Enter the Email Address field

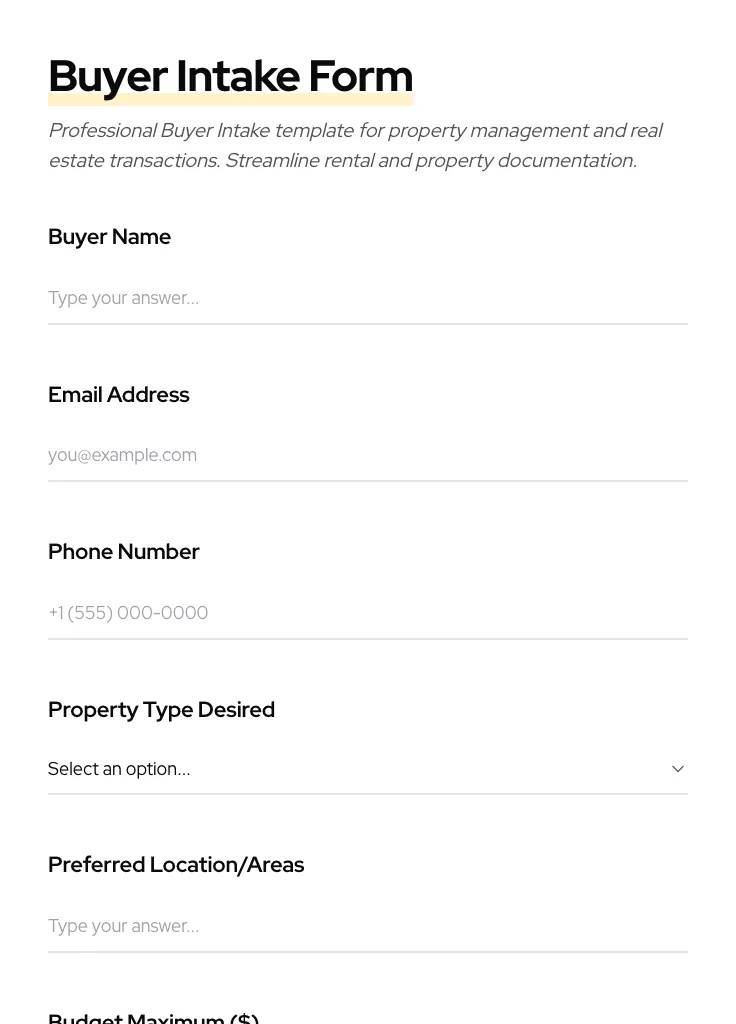367,455
